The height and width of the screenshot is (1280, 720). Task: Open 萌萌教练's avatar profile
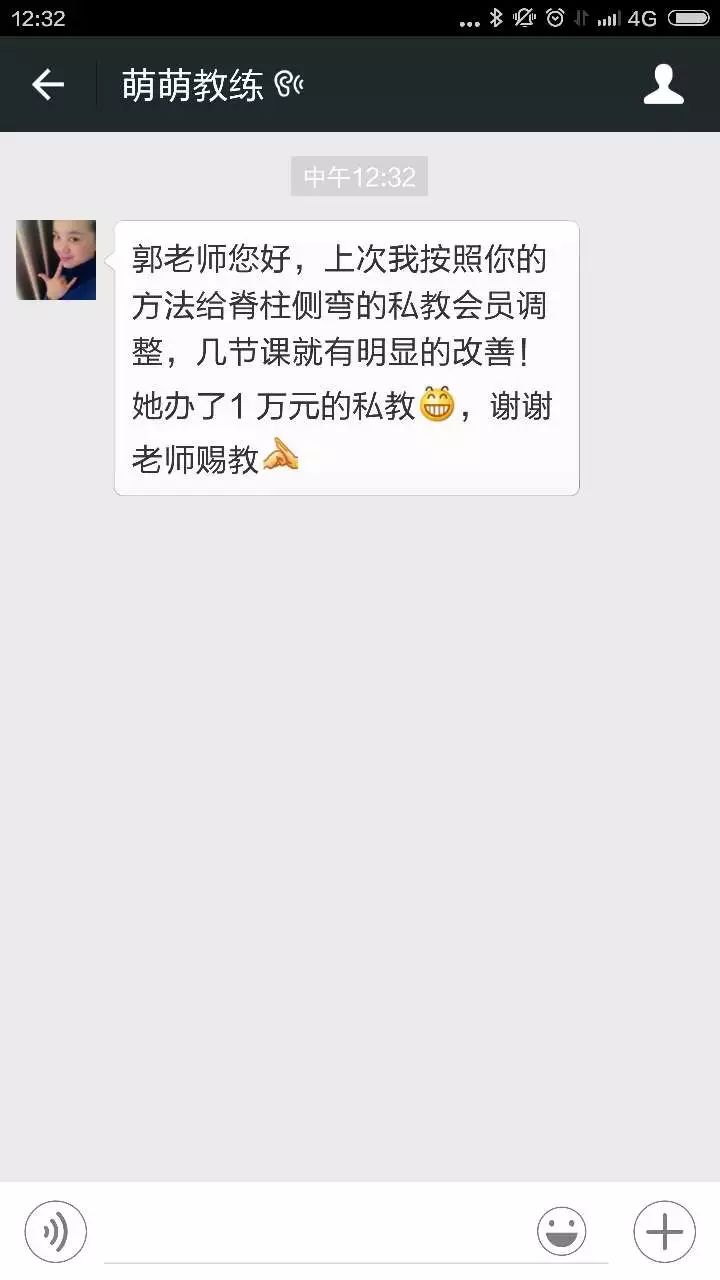click(x=56, y=260)
